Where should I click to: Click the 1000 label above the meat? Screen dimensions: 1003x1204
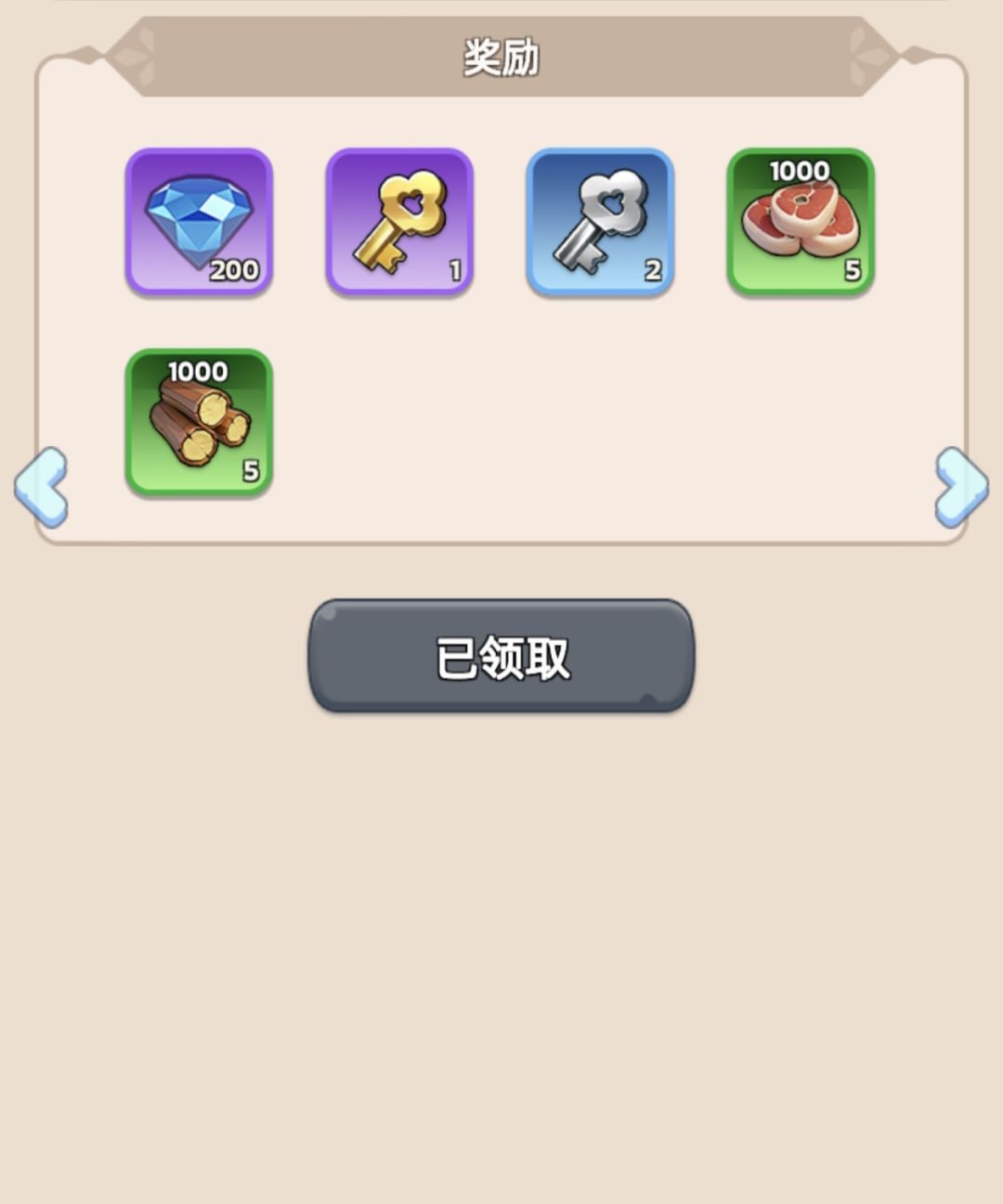coord(801,171)
